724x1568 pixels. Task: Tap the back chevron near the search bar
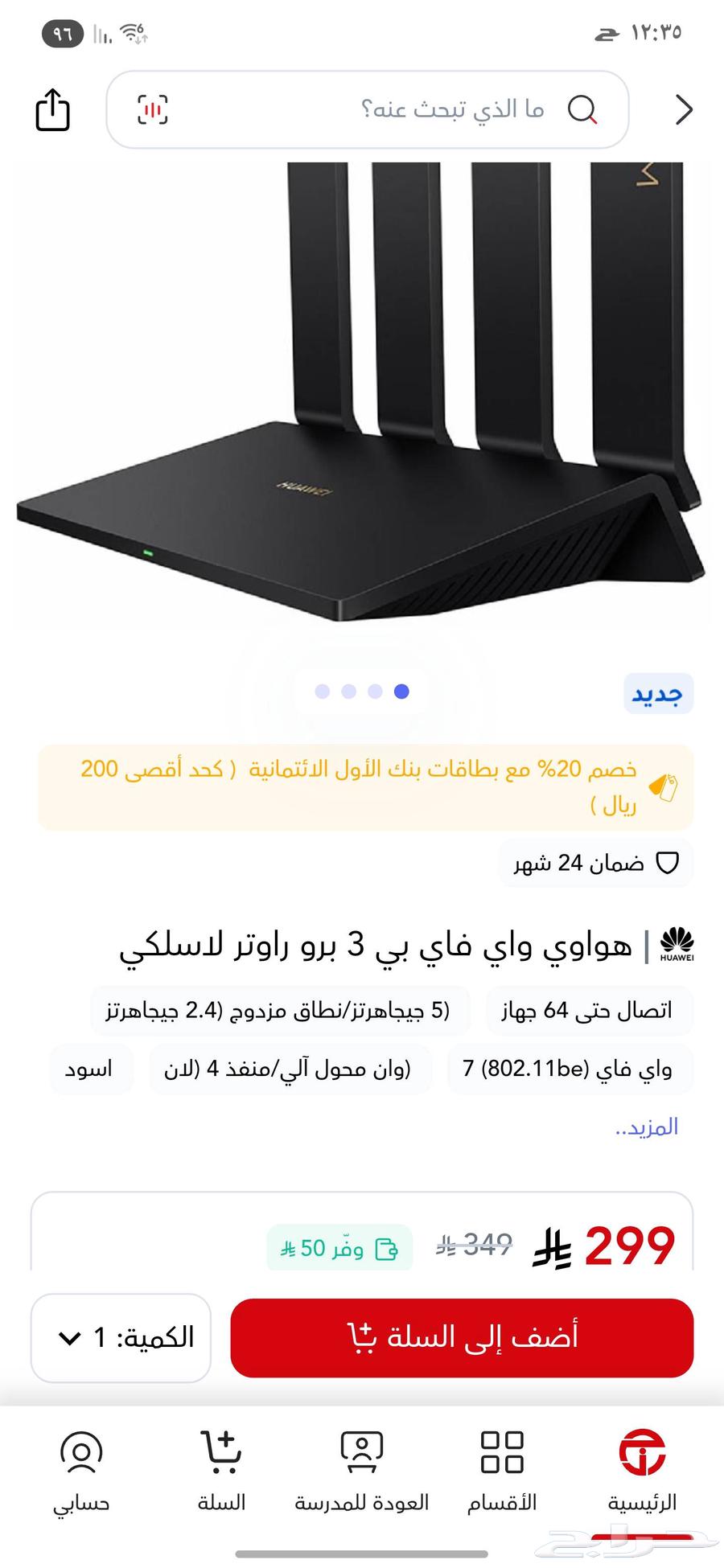[x=683, y=110]
